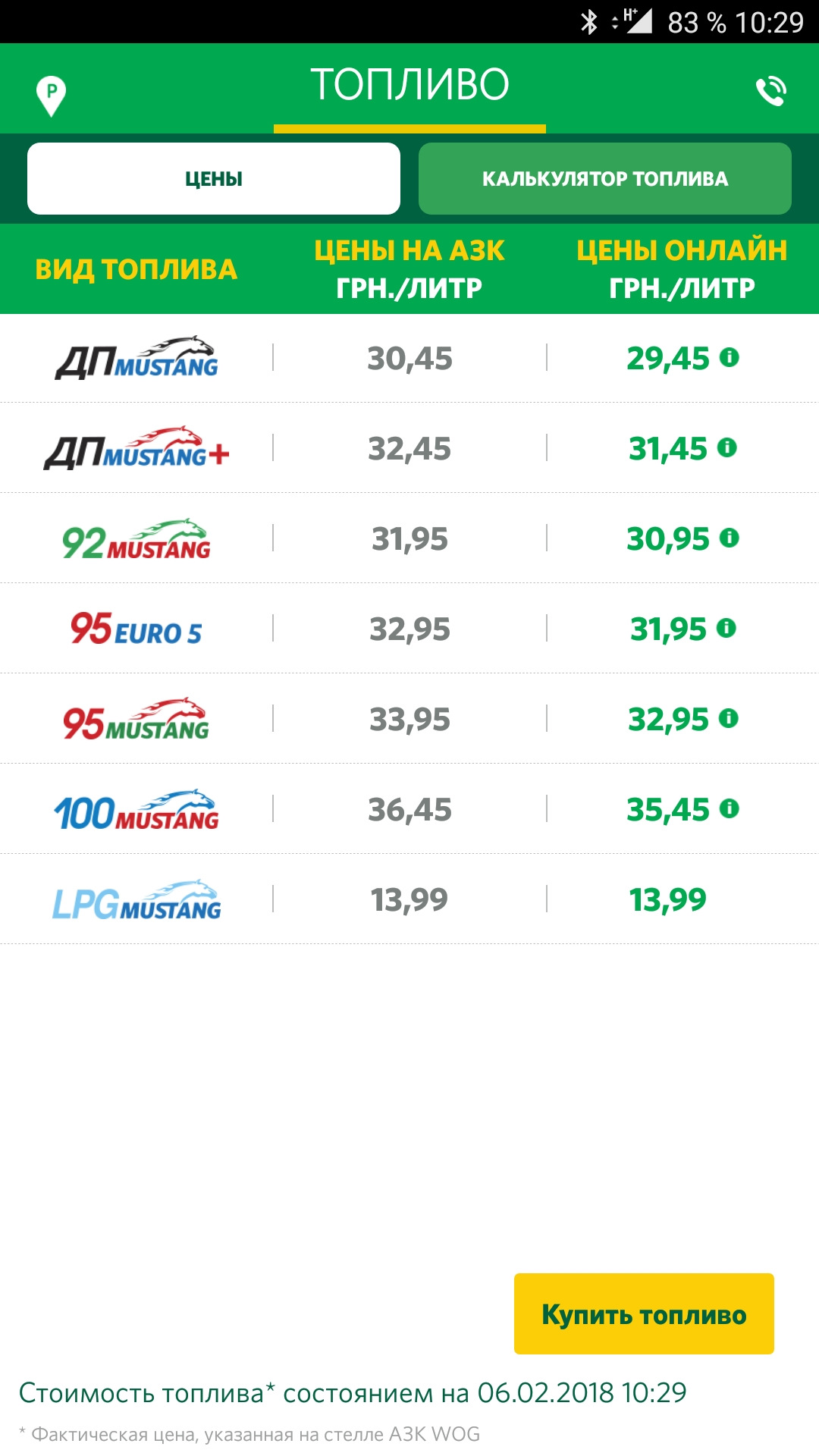Select the ЦЕНЫ tab
819x1456 pixels.
click(x=214, y=179)
